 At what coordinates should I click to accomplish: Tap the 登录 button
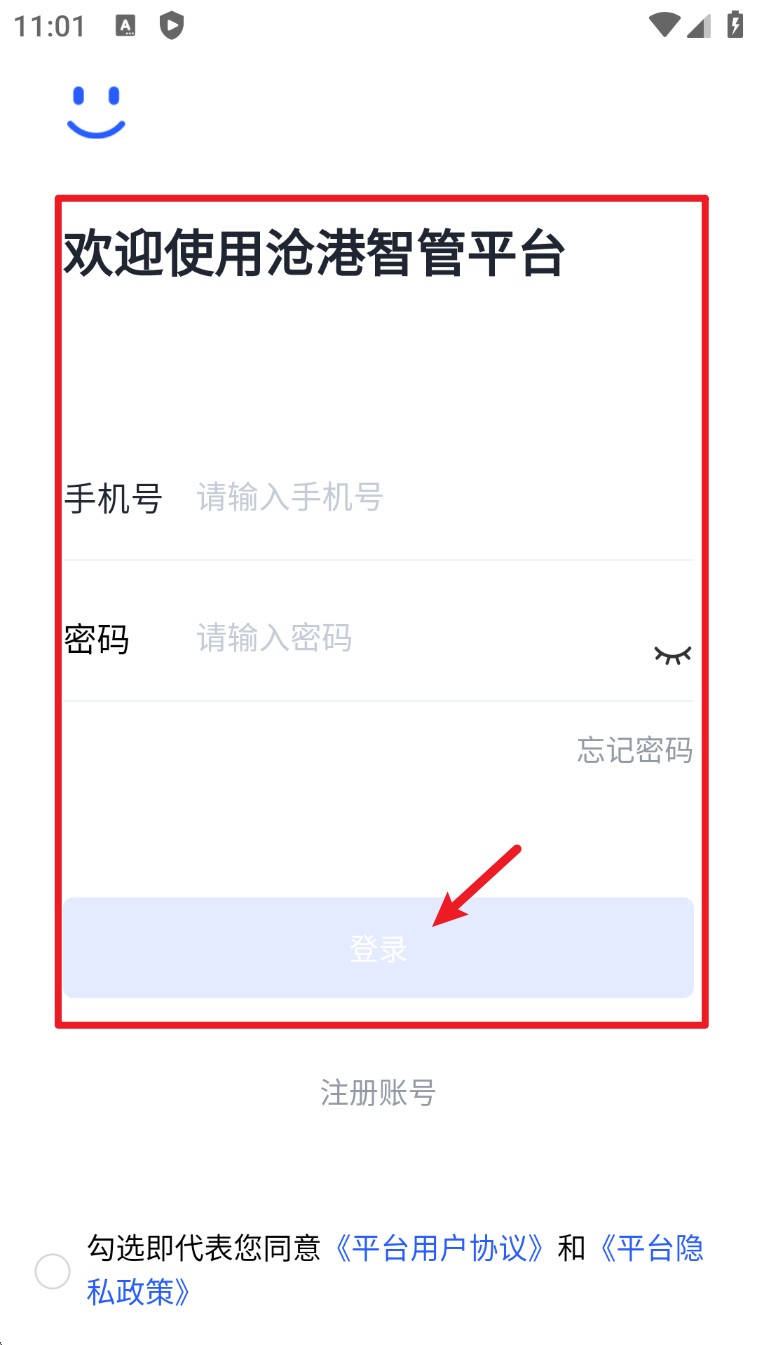click(378, 948)
